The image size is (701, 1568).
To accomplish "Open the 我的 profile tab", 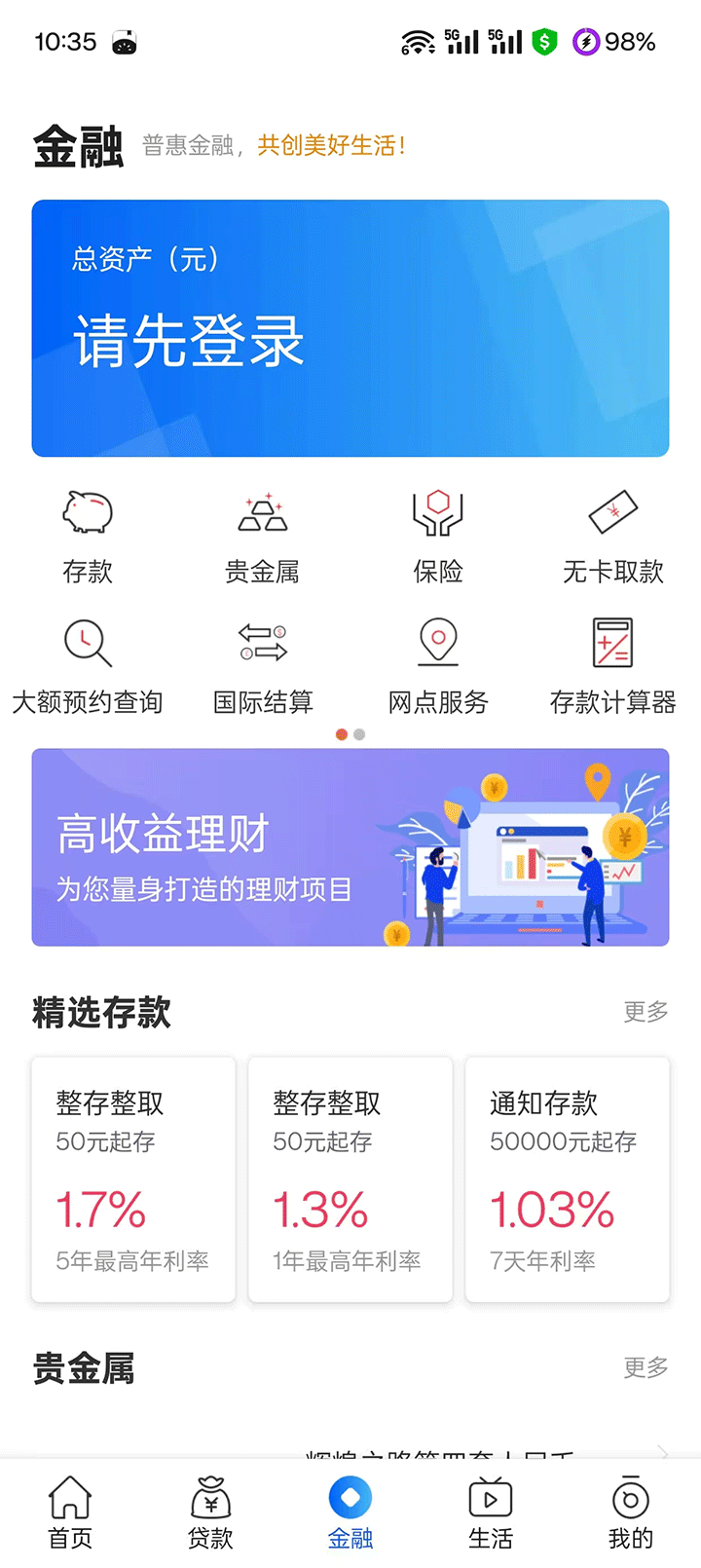I will click(631, 1505).
